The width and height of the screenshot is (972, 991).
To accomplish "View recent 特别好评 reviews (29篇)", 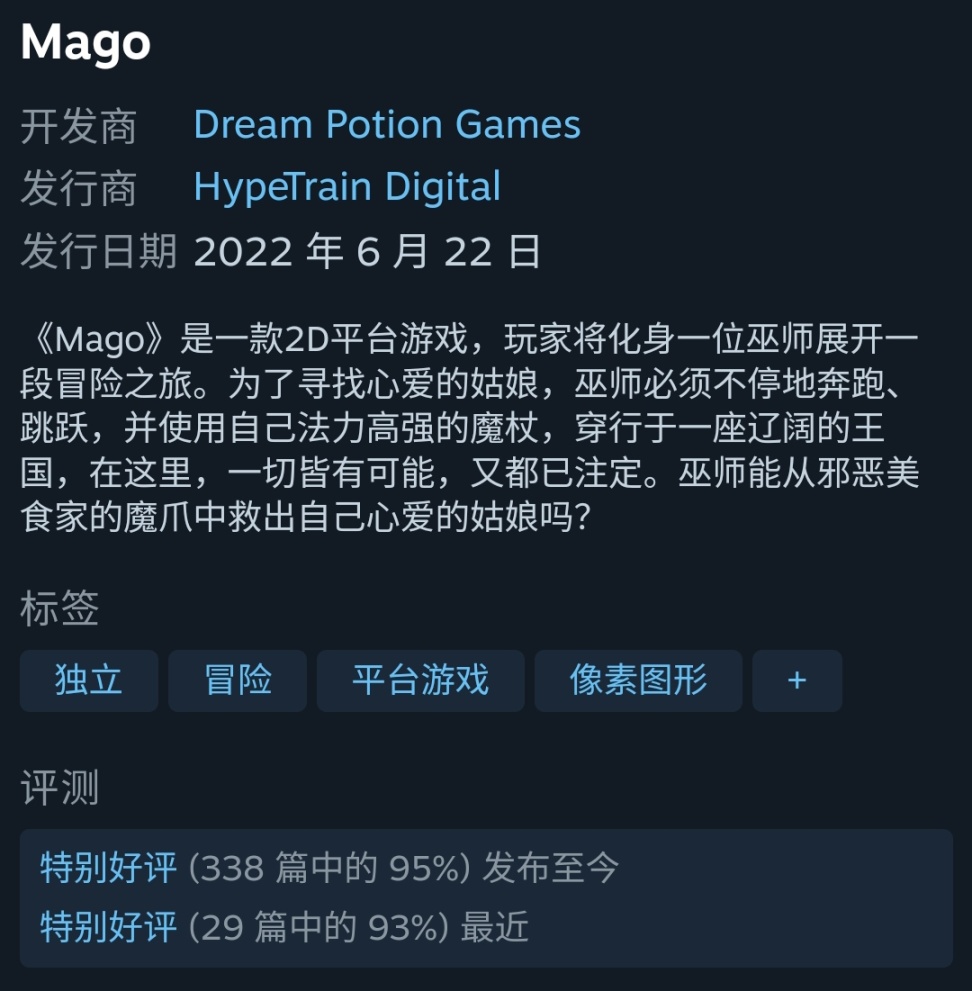I will pos(108,928).
